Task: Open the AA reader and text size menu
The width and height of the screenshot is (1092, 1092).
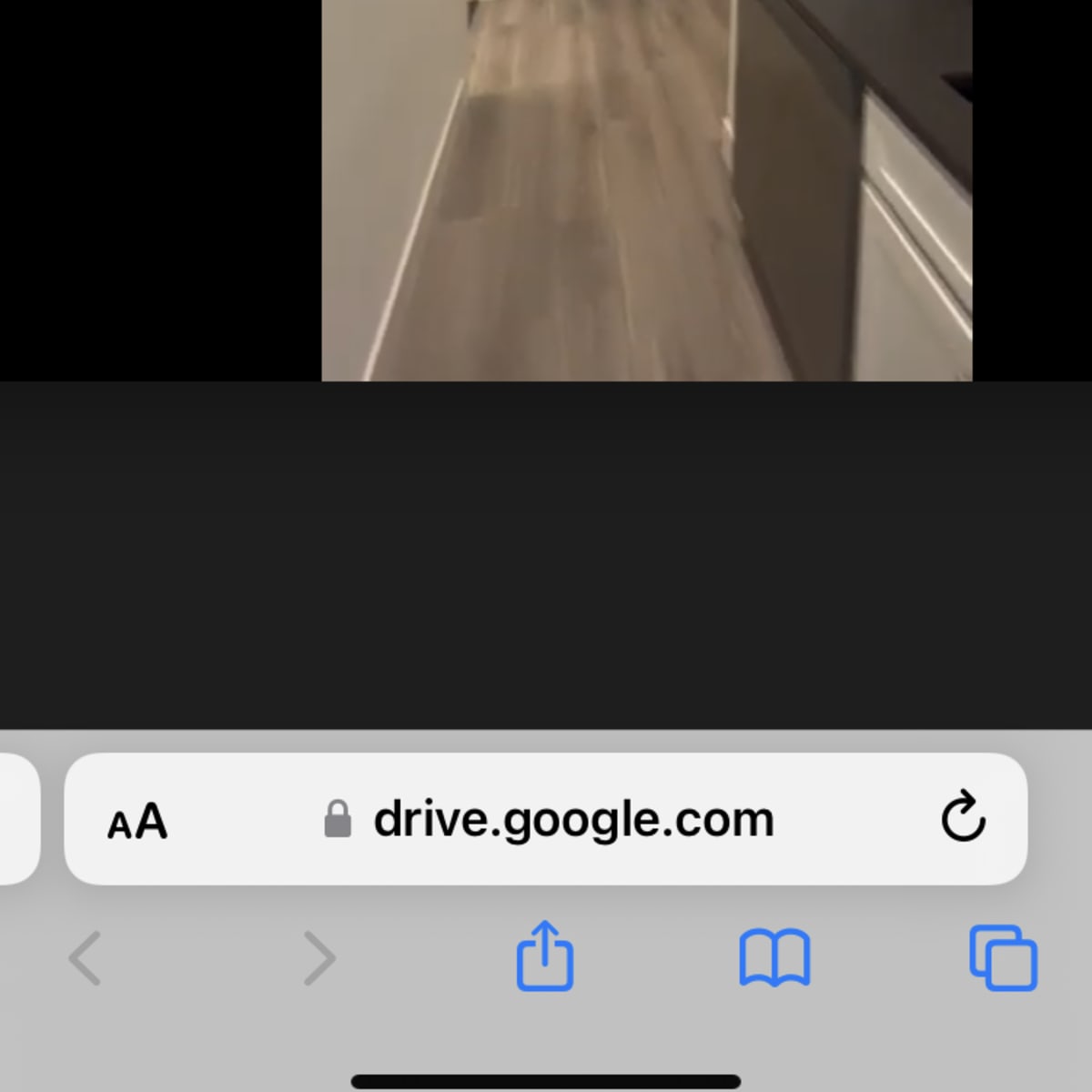Action: [x=137, y=821]
